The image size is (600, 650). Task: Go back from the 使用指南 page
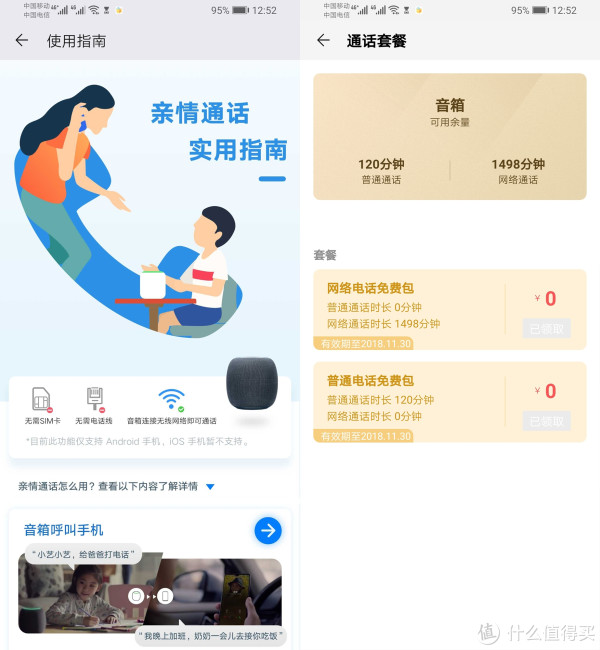point(21,41)
